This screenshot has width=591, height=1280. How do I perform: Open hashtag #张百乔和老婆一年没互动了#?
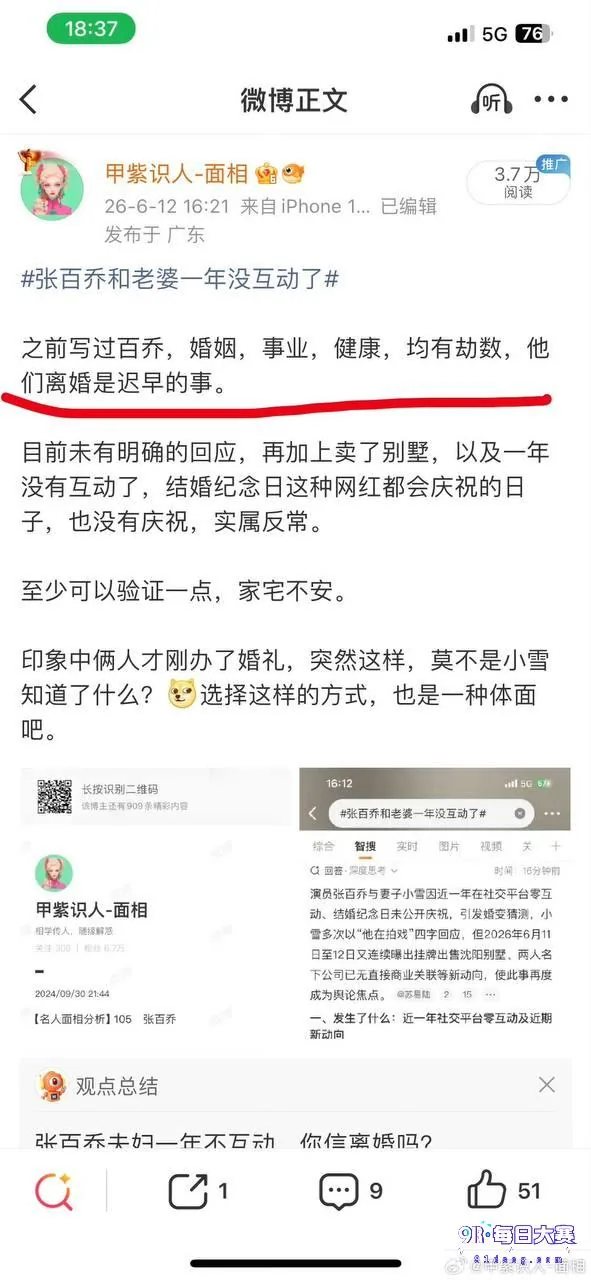click(x=180, y=279)
